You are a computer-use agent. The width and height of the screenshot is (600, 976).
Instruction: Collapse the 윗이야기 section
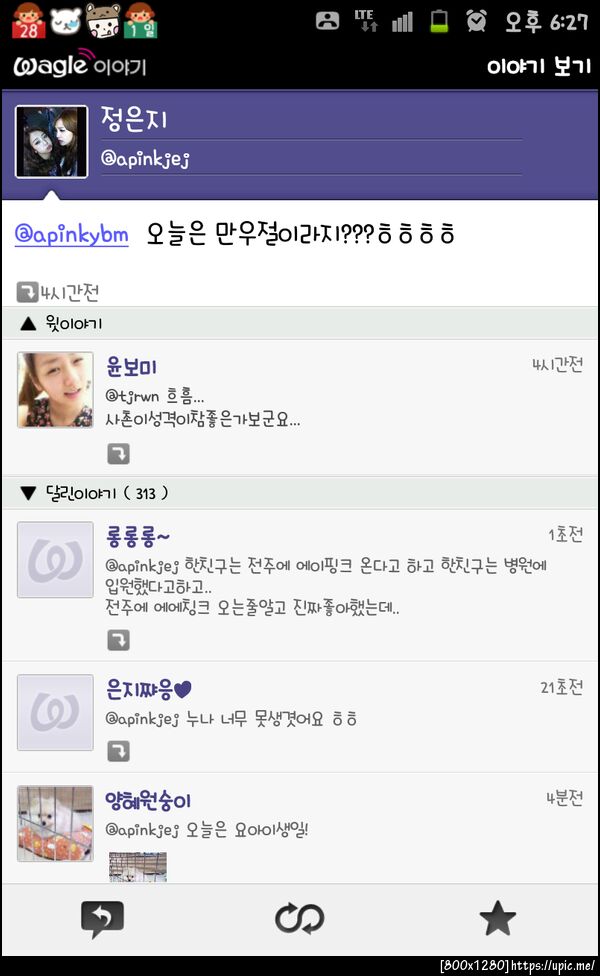[28, 324]
